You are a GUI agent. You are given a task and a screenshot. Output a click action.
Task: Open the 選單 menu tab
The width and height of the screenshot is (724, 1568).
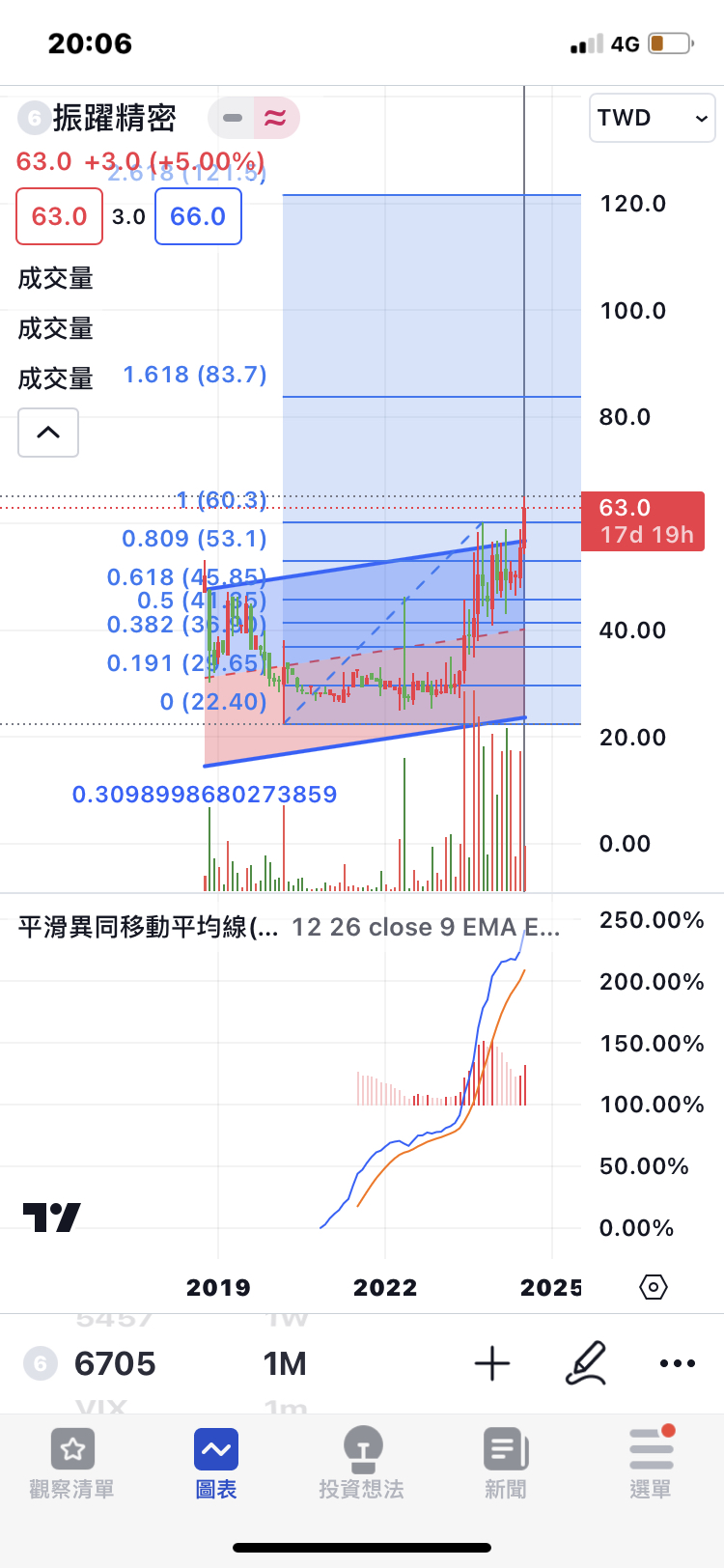pyautogui.click(x=651, y=1463)
